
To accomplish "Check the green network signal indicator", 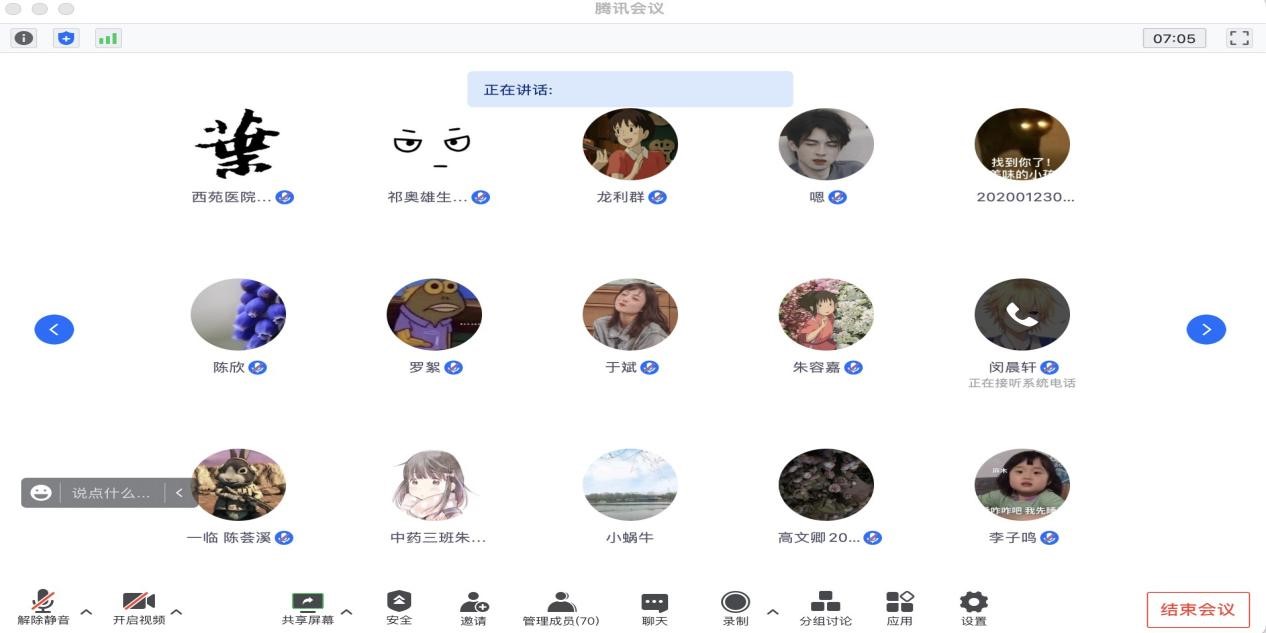I will 108,38.
